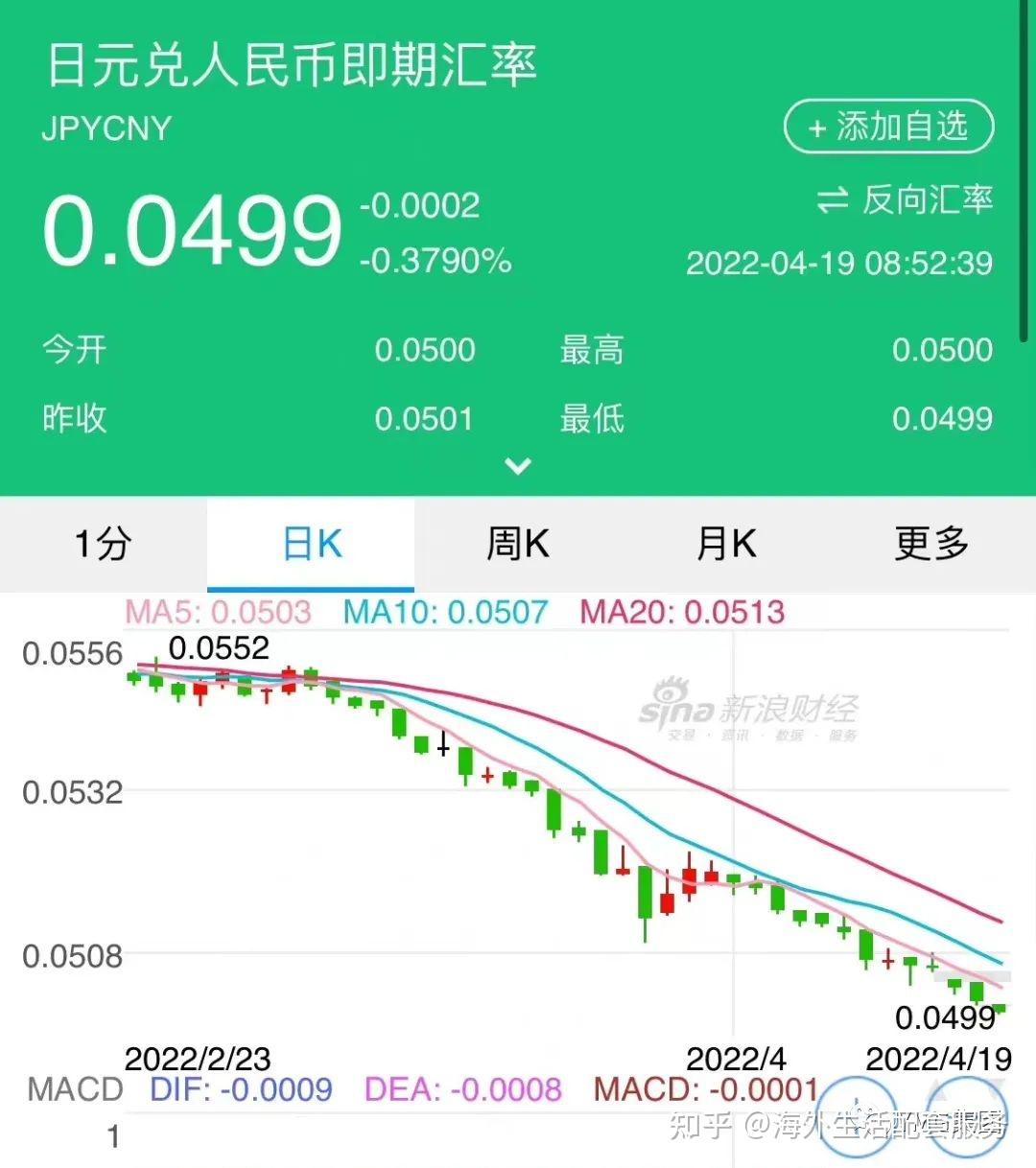Click the 添加自选 button
1036x1168 pixels.
[887, 126]
